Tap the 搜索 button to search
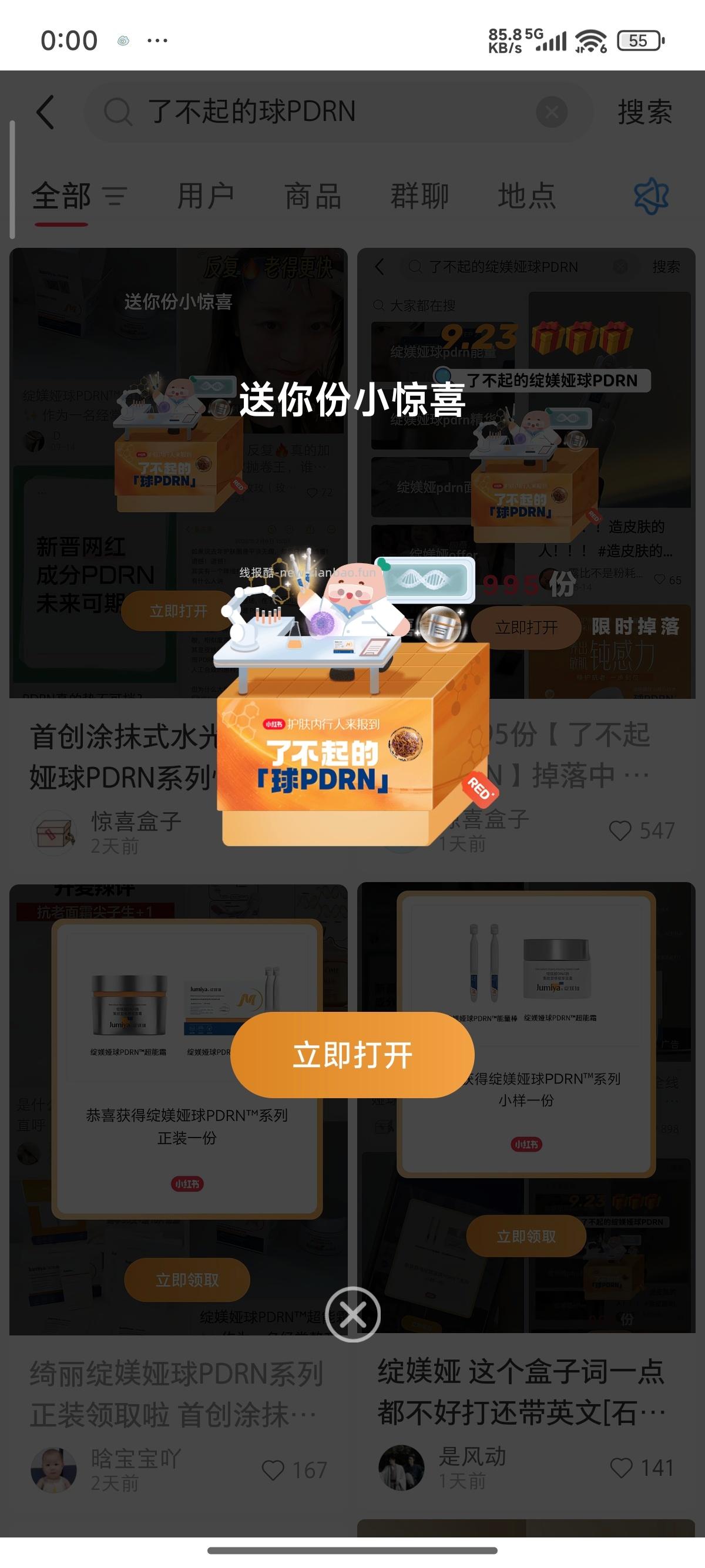The width and height of the screenshot is (705, 1568). click(x=644, y=113)
